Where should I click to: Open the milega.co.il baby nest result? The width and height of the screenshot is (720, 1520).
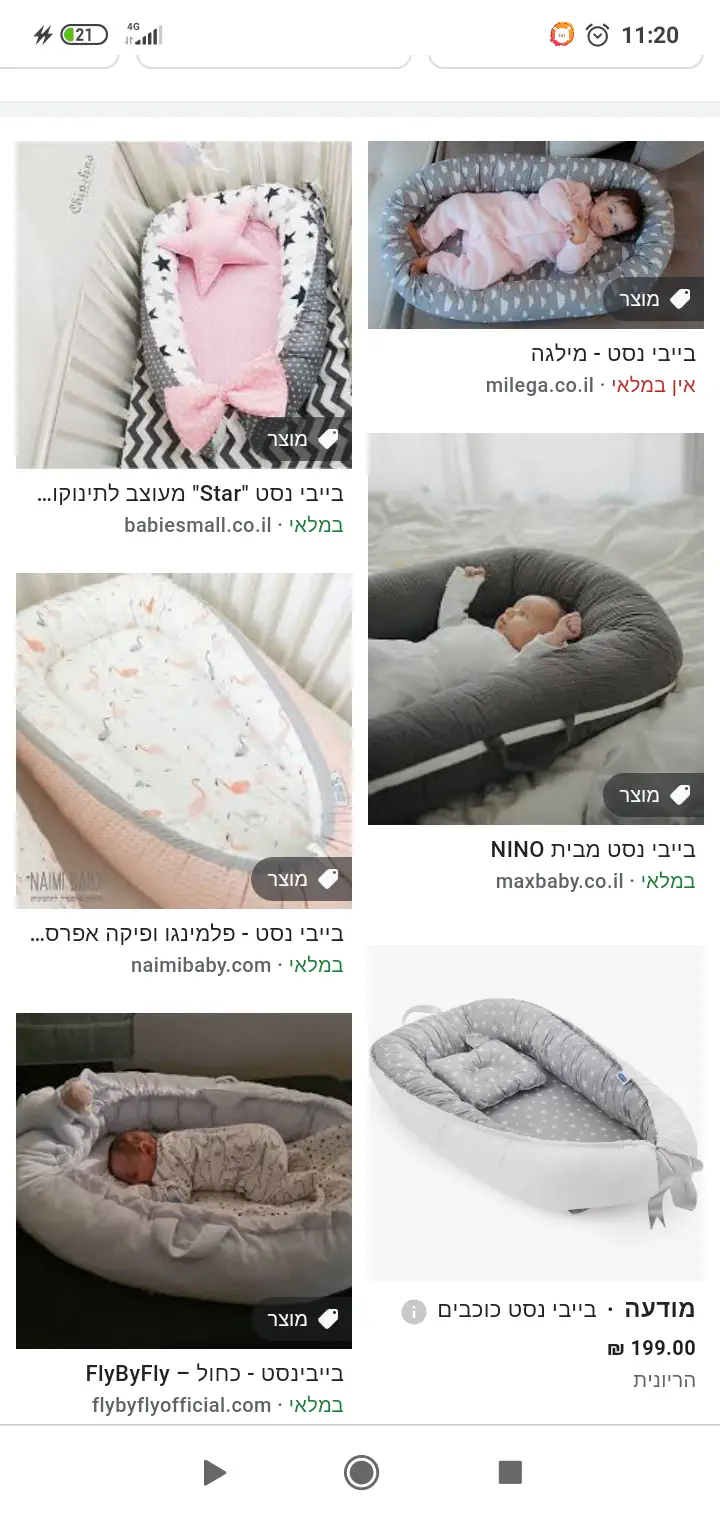coord(536,234)
